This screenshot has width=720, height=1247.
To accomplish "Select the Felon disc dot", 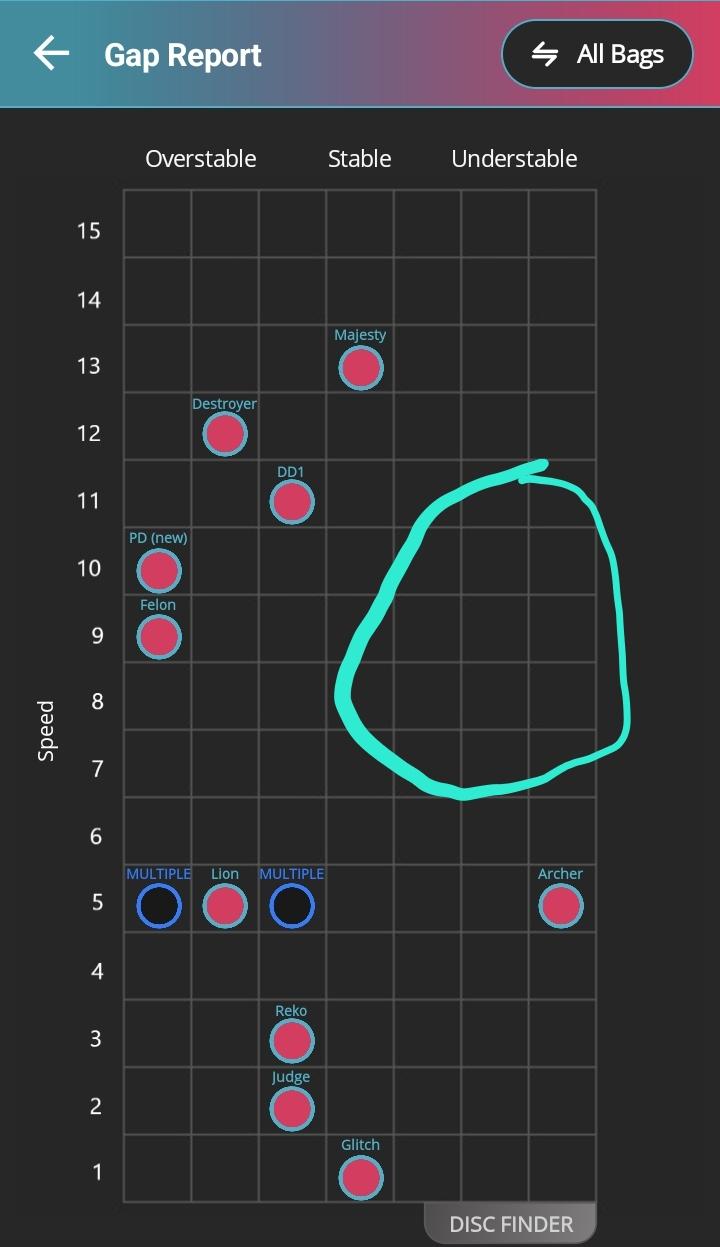I will (x=158, y=637).
